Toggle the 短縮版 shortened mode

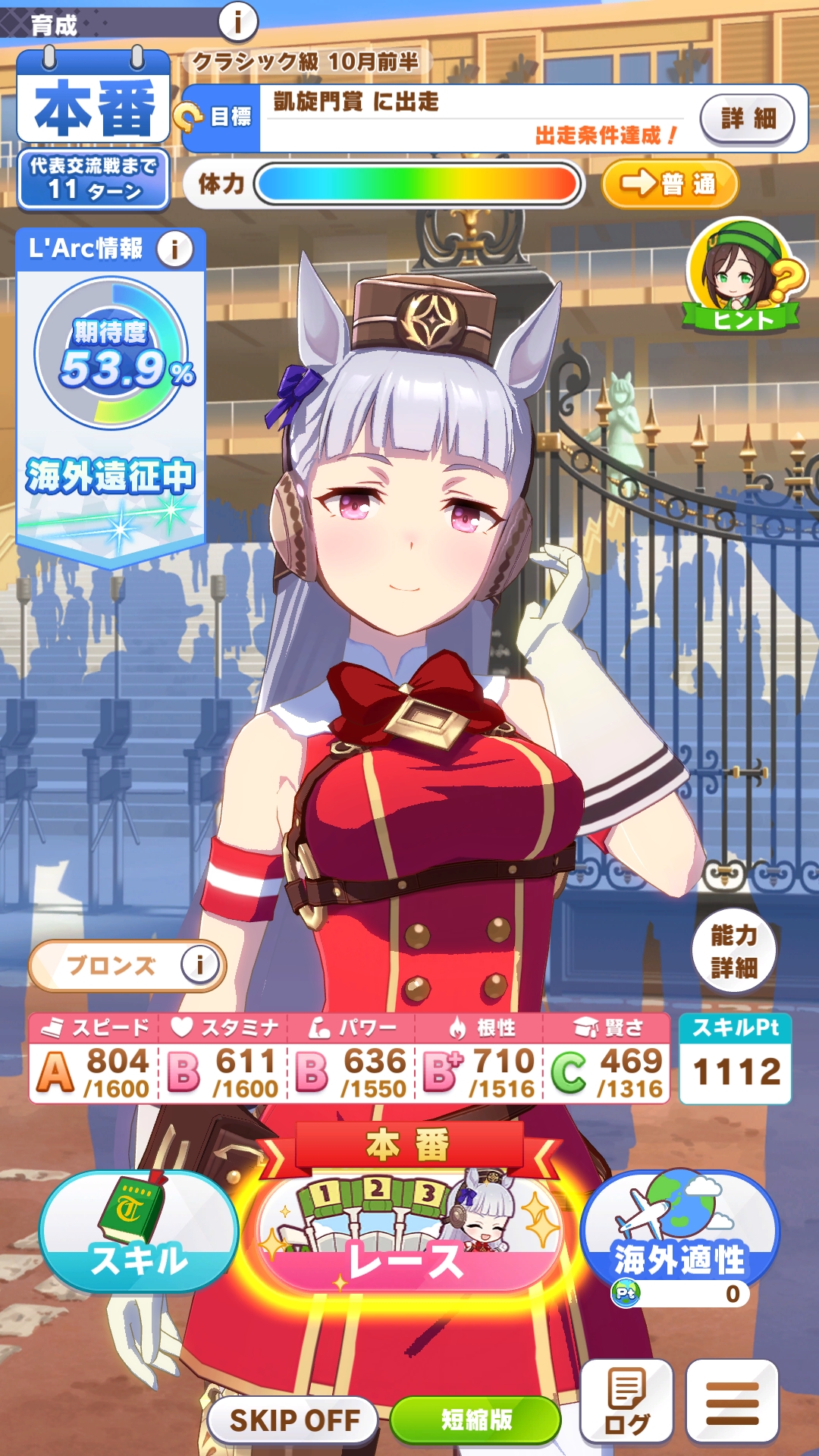(476, 1420)
